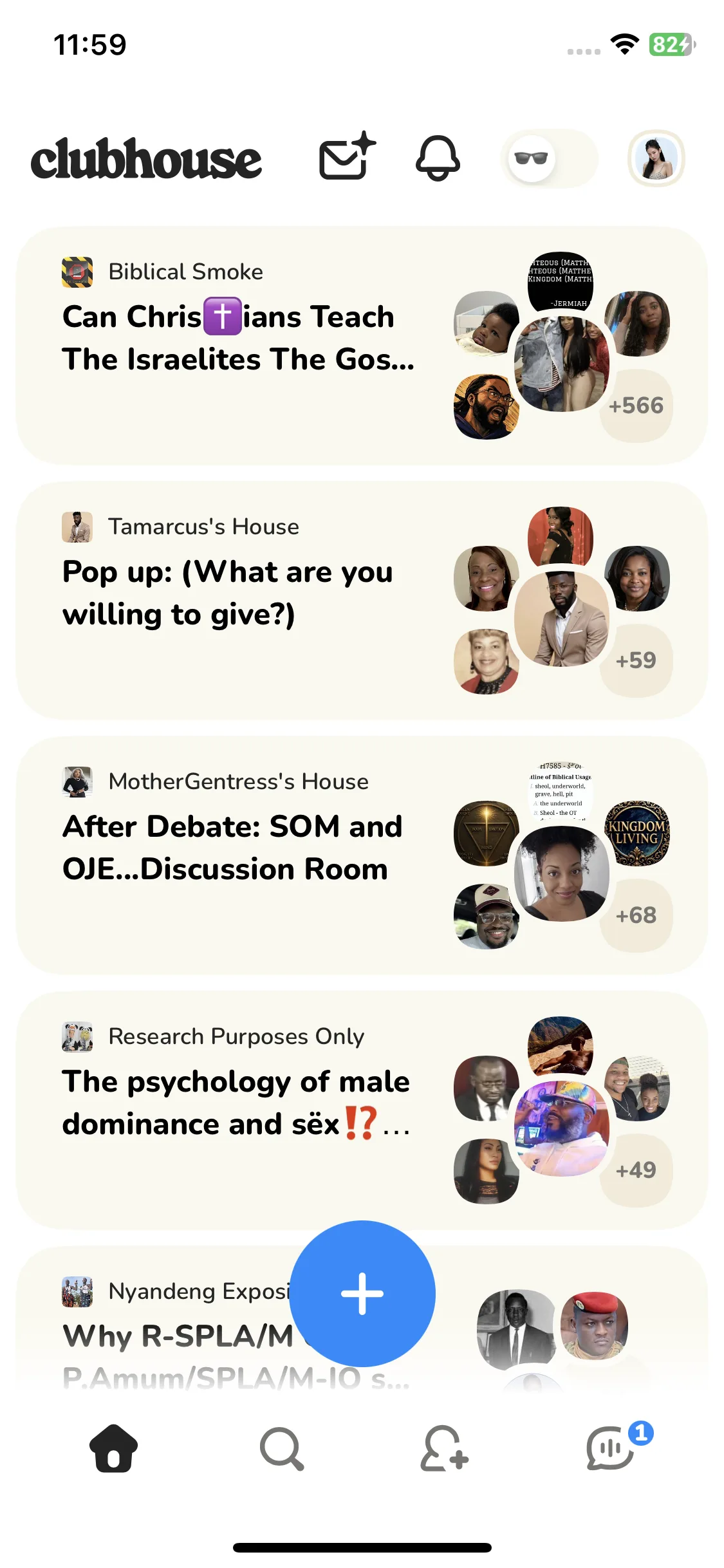The height and width of the screenshot is (1568, 724).
Task: Enter MotherGentress's House After Debate room
Action: click(x=362, y=855)
